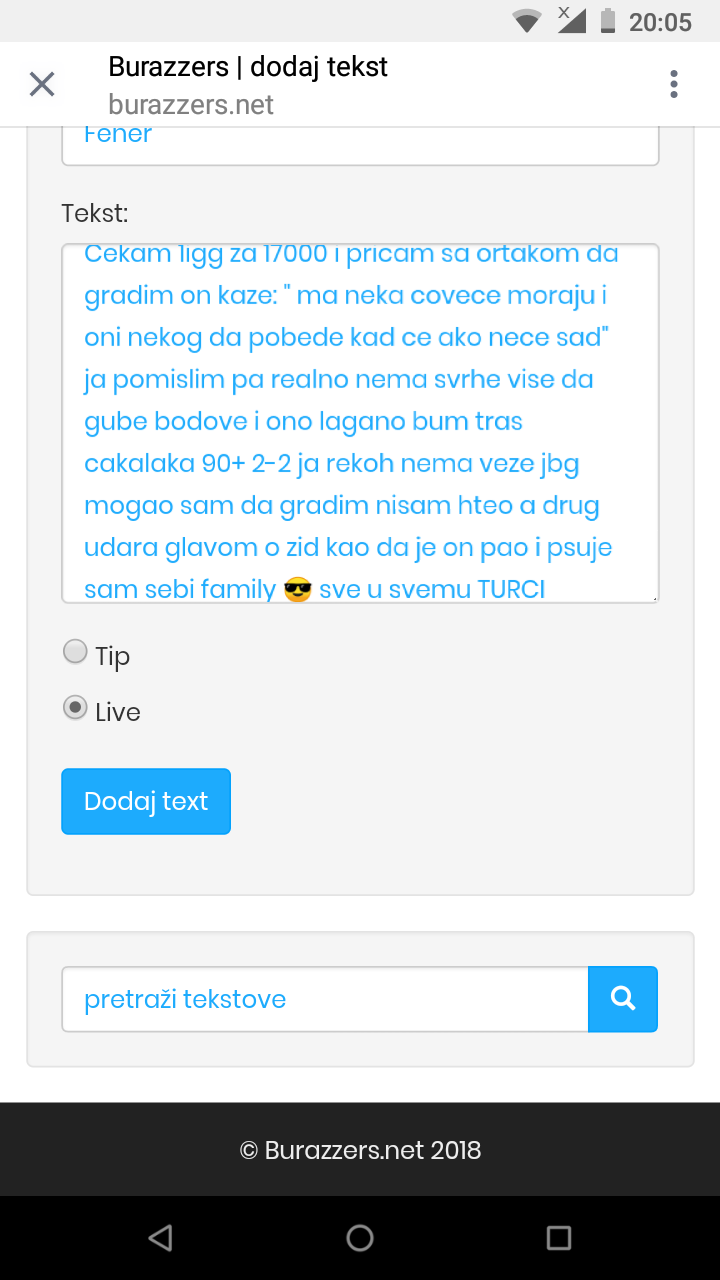This screenshot has width=720, height=1280.
Task: Tap the field containing Fener
Action: click(x=360, y=143)
